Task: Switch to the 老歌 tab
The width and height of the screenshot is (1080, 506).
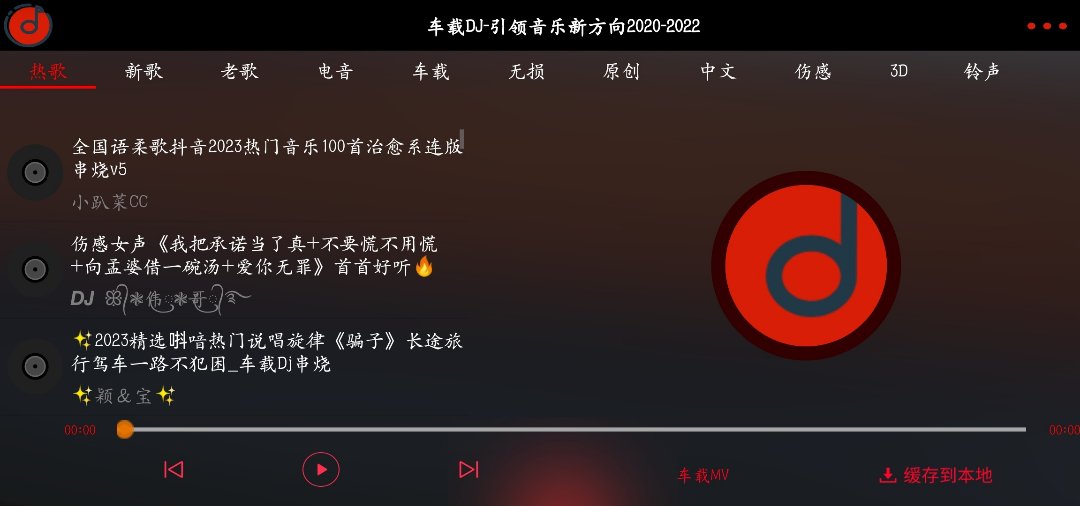Action: (x=240, y=72)
